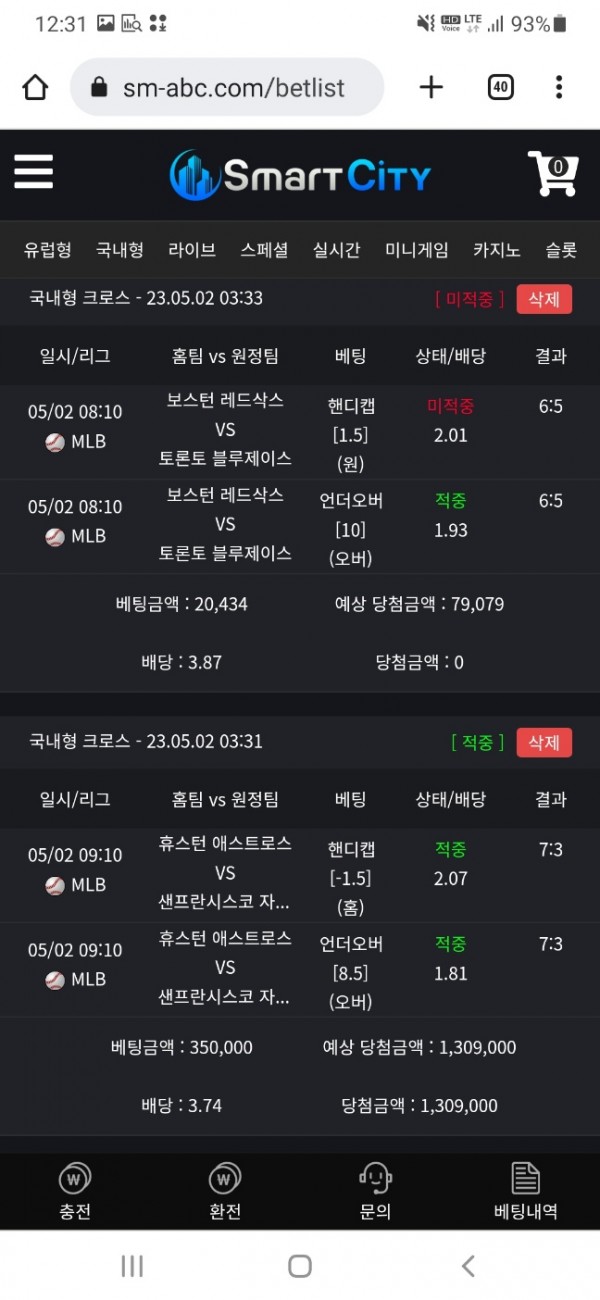Open 충전 deposit page
Viewport: 600px width, 1300px height.
pos(75,1192)
